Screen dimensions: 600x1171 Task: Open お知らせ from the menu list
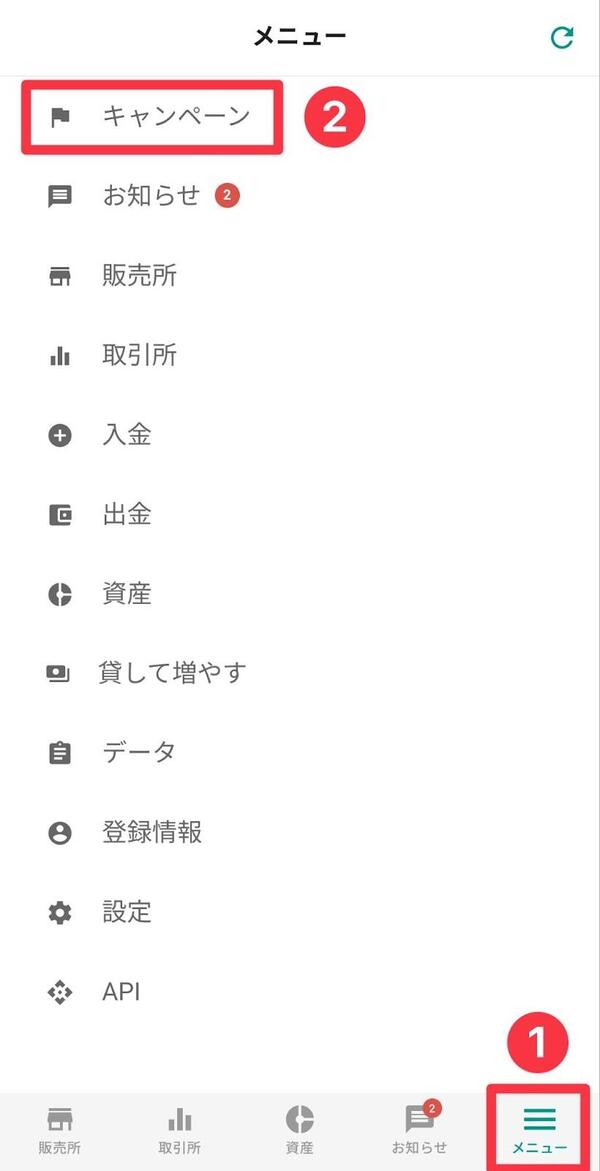click(151, 196)
